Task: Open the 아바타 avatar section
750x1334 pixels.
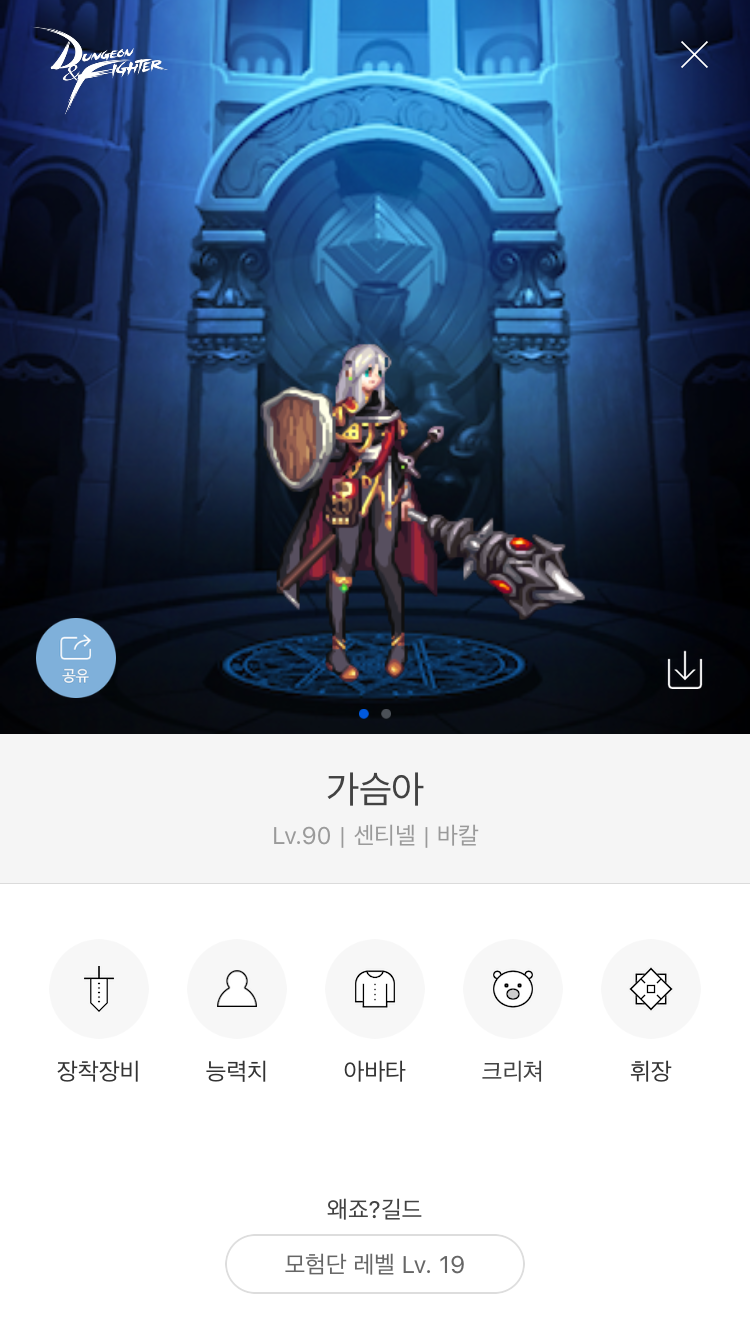Action: [x=375, y=1012]
